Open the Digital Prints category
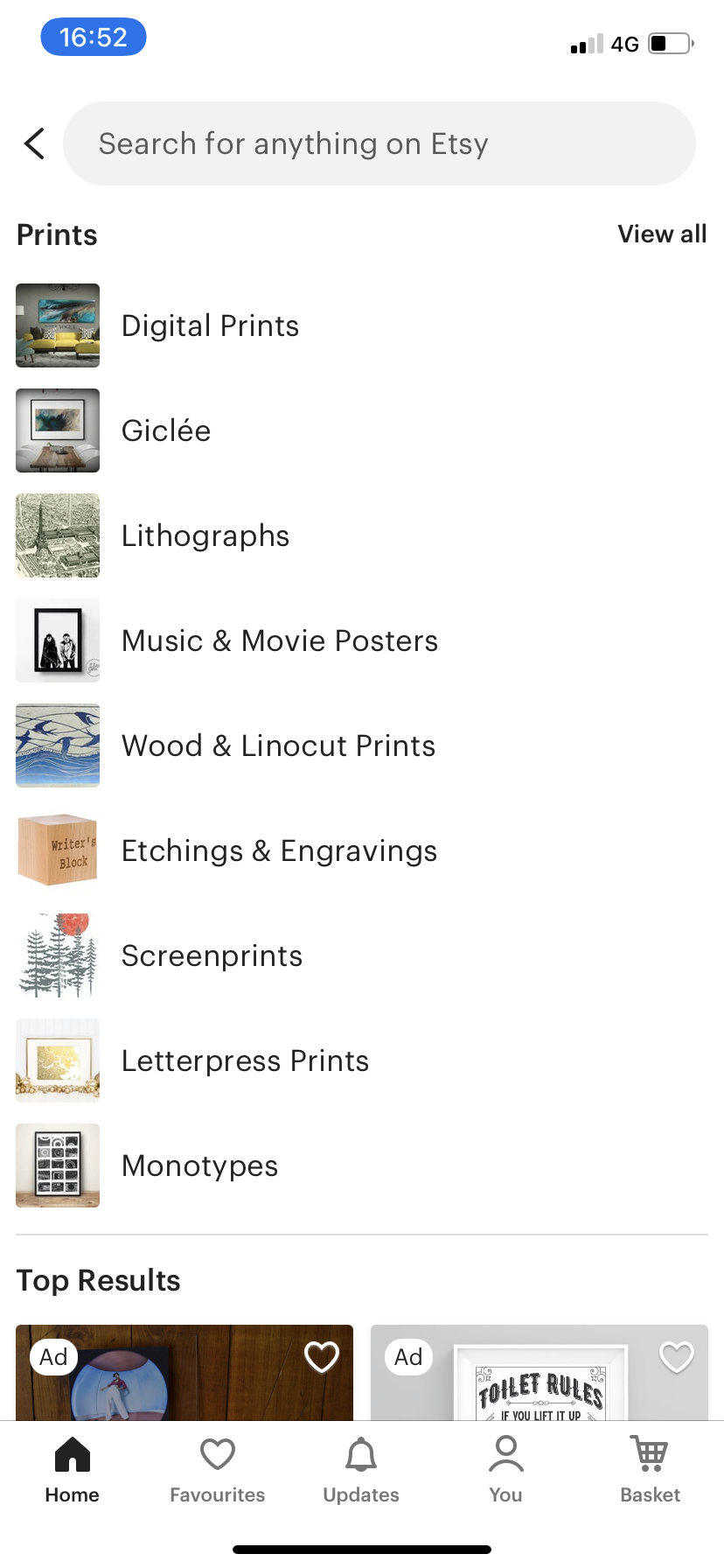This screenshot has height=1568, width=724. (x=210, y=325)
